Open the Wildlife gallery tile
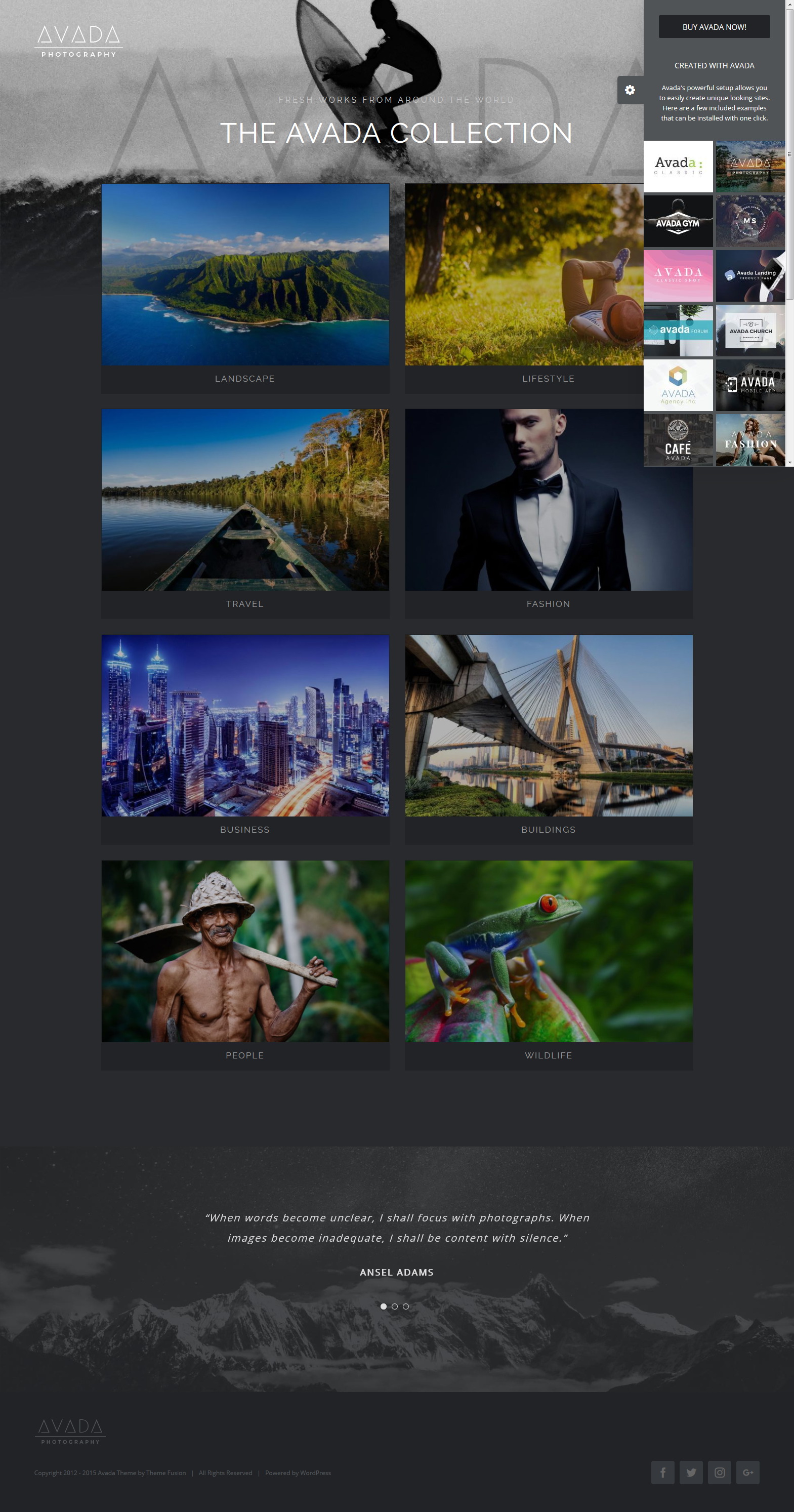Screen dimensions: 794x1512 pyautogui.click(x=549, y=965)
